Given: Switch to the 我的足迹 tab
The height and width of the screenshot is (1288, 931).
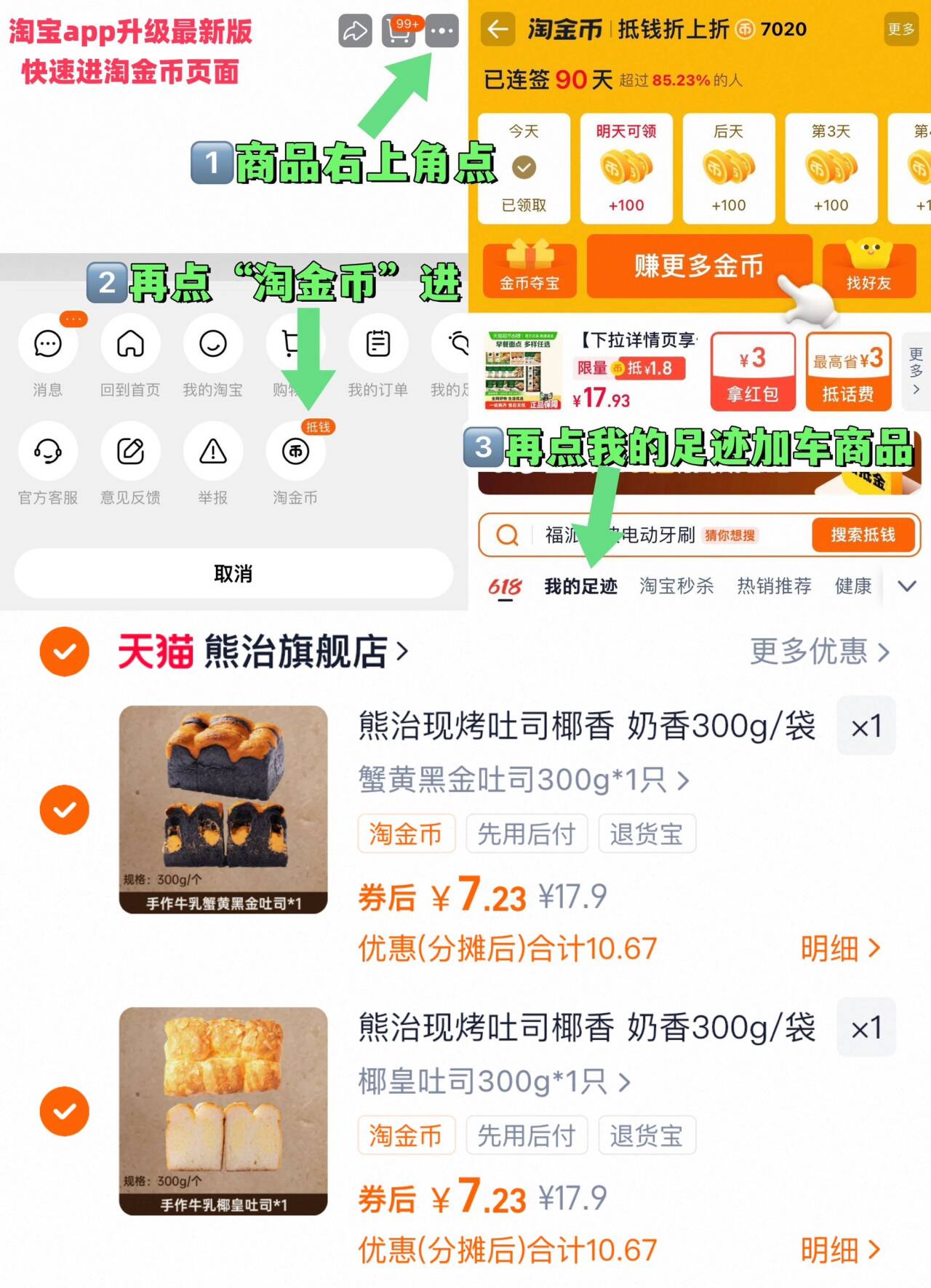Looking at the screenshot, I should (582, 585).
